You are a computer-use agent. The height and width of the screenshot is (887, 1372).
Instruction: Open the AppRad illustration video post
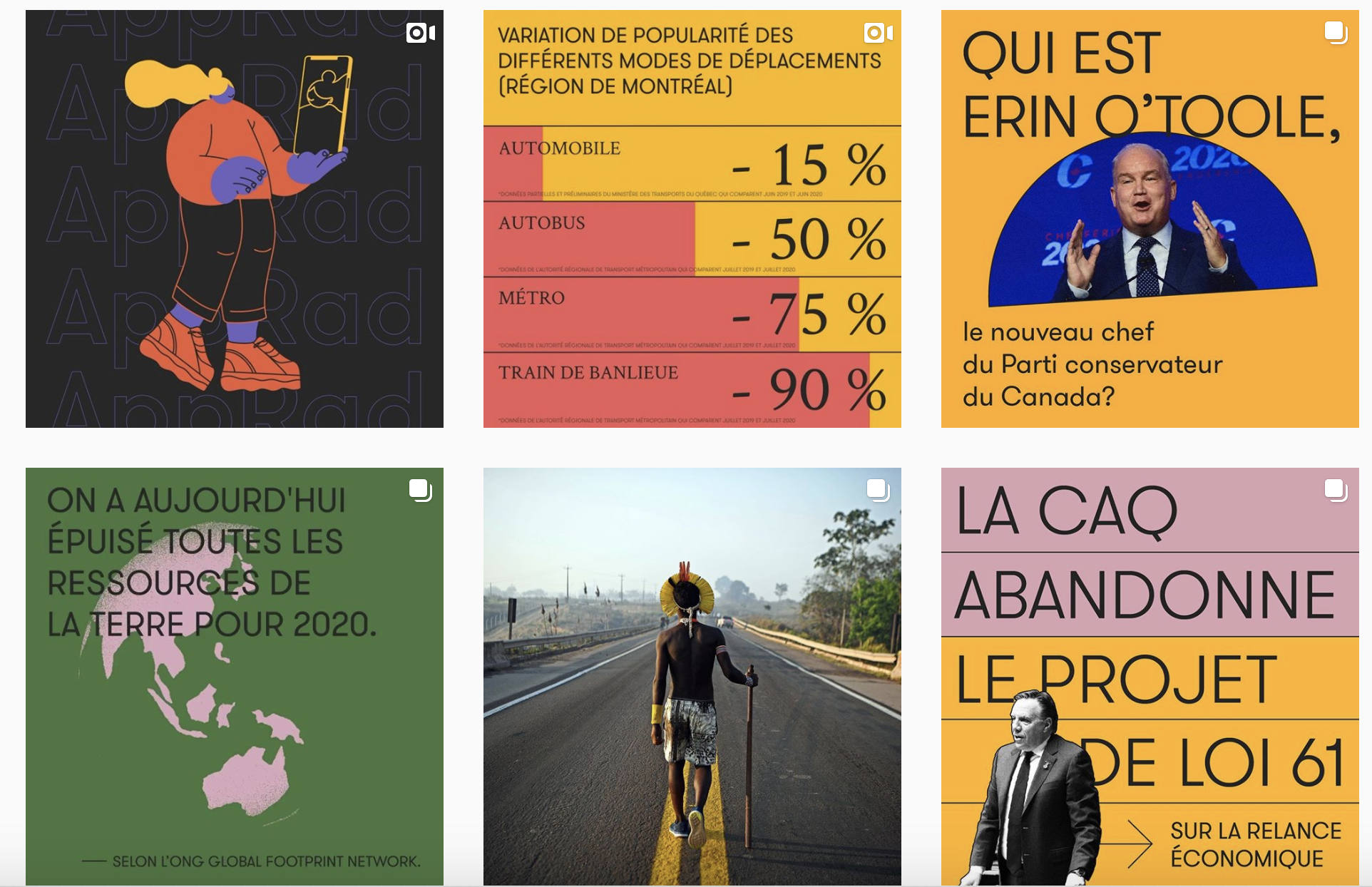click(x=234, y=218)
